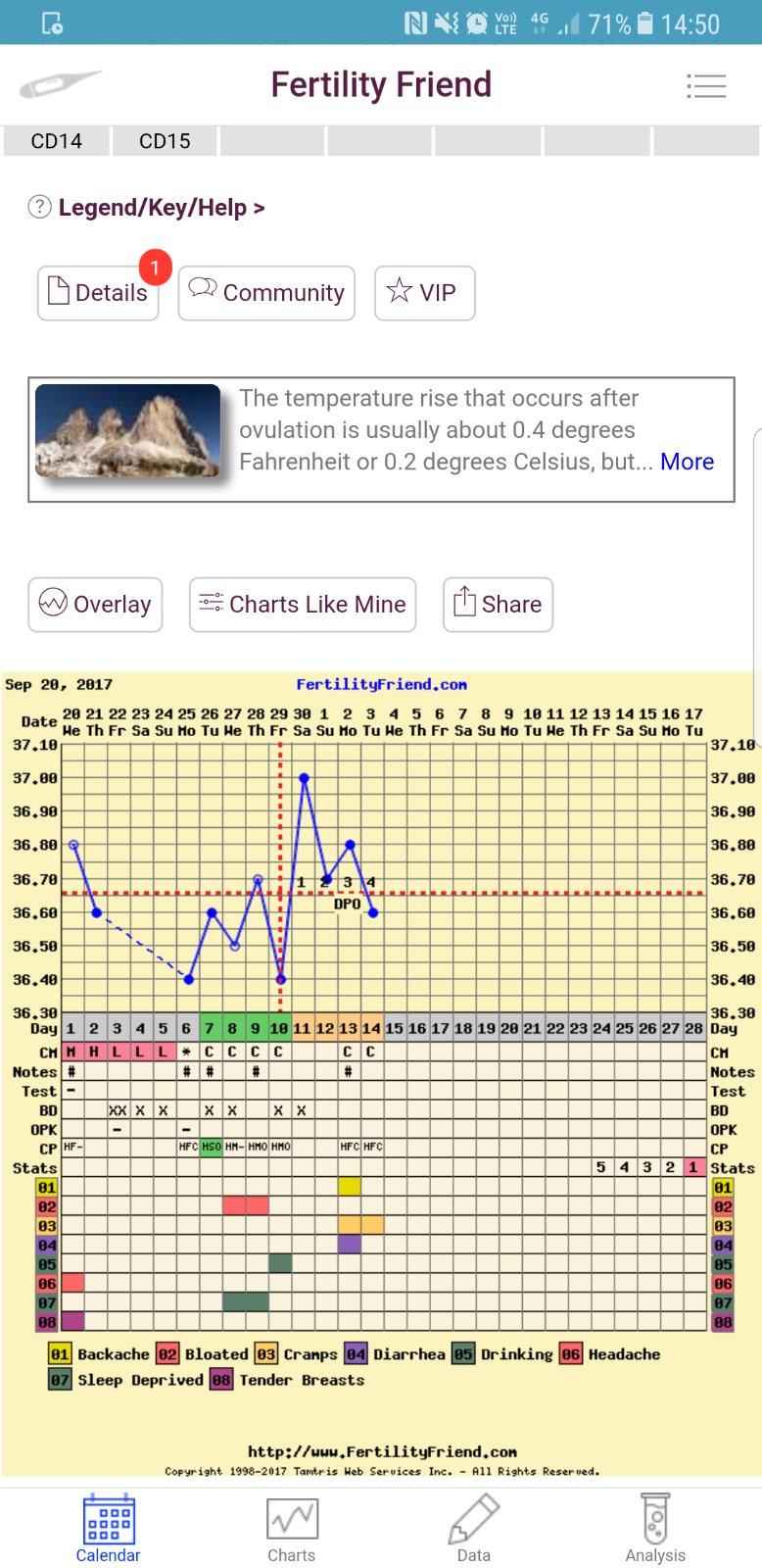
Task: Switch to the Analysis tab
Action: [x=655, y=1529]
